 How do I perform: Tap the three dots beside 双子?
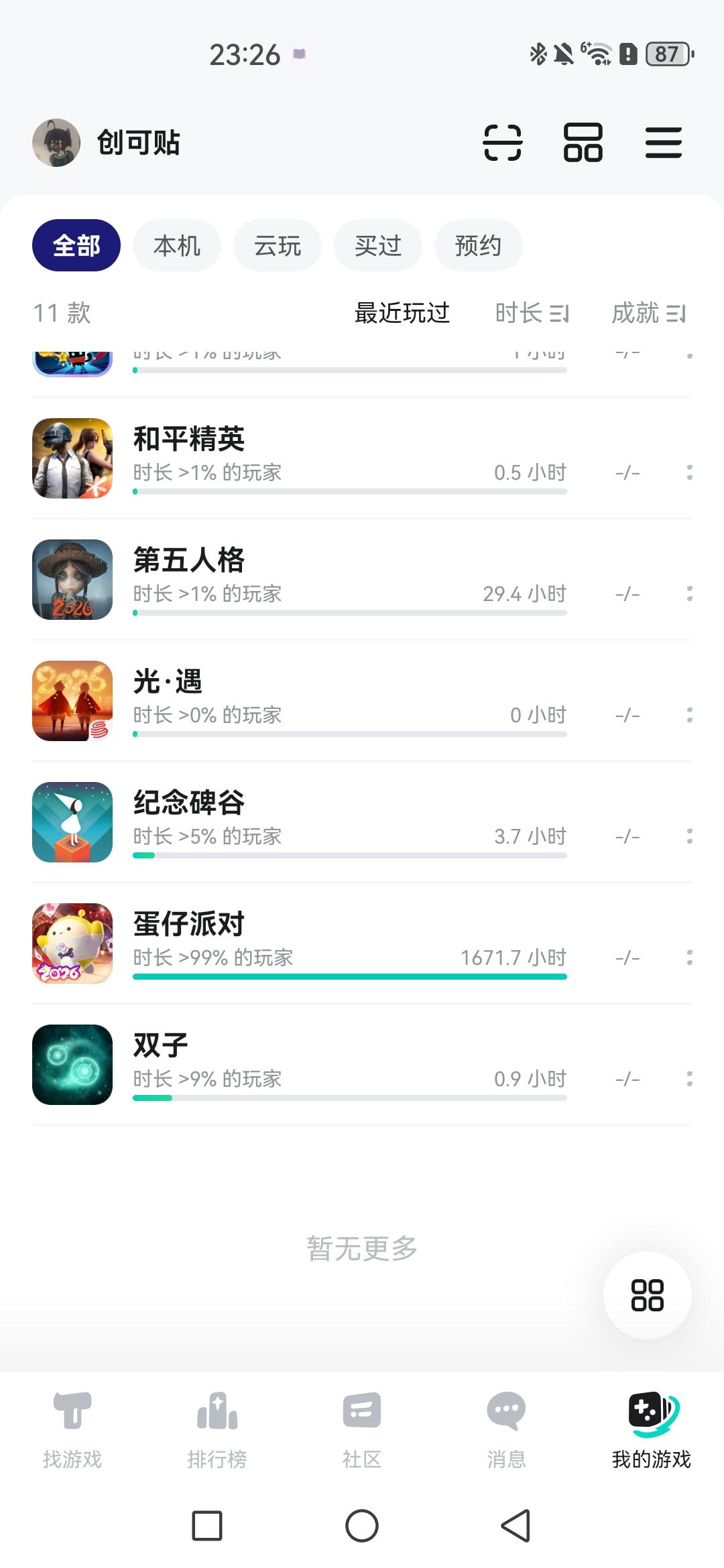tap(689, 1079)
